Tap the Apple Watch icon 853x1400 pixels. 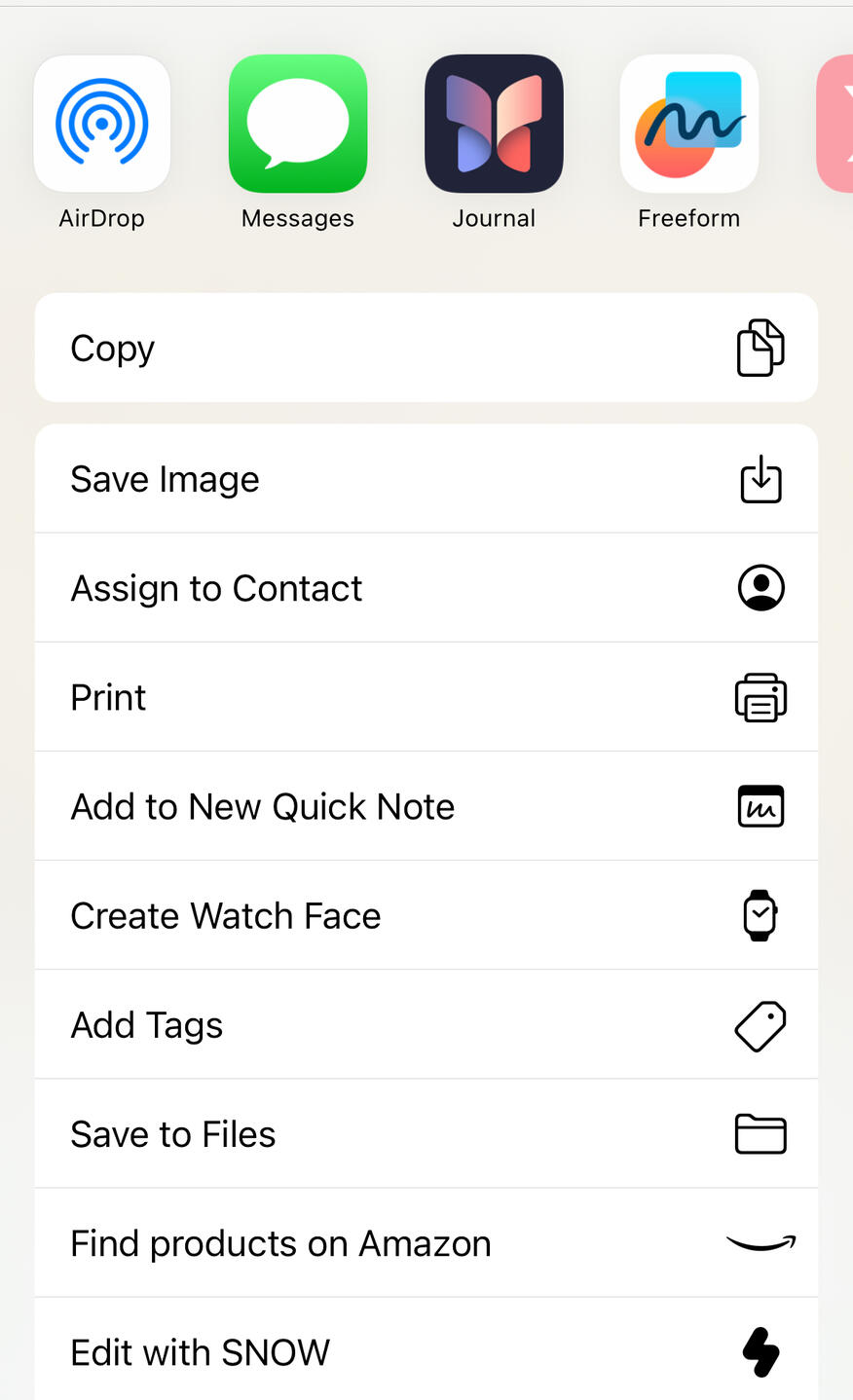tap(760, 914)
